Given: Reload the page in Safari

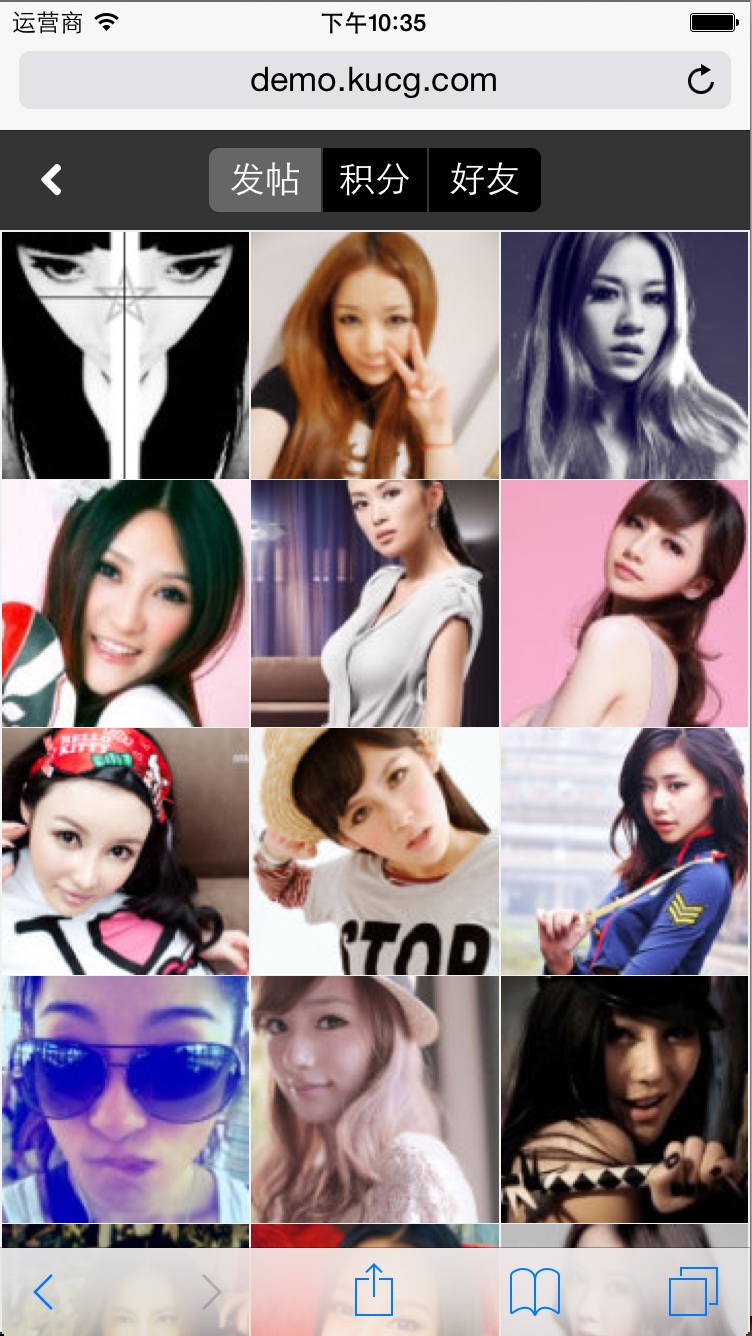Looking at the screenshot, I should tap(701, 80).
